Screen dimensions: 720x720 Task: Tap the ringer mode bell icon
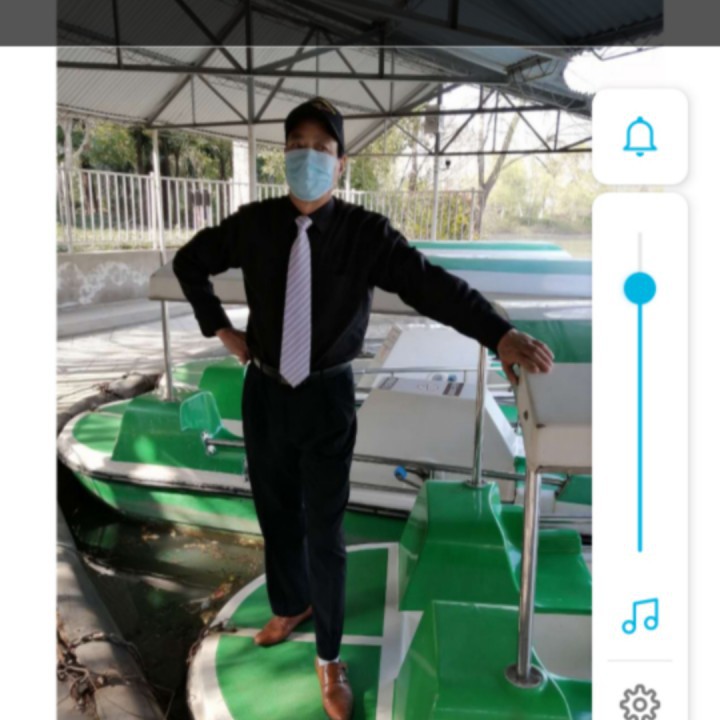pyautogui.click(x=640, y=136)
